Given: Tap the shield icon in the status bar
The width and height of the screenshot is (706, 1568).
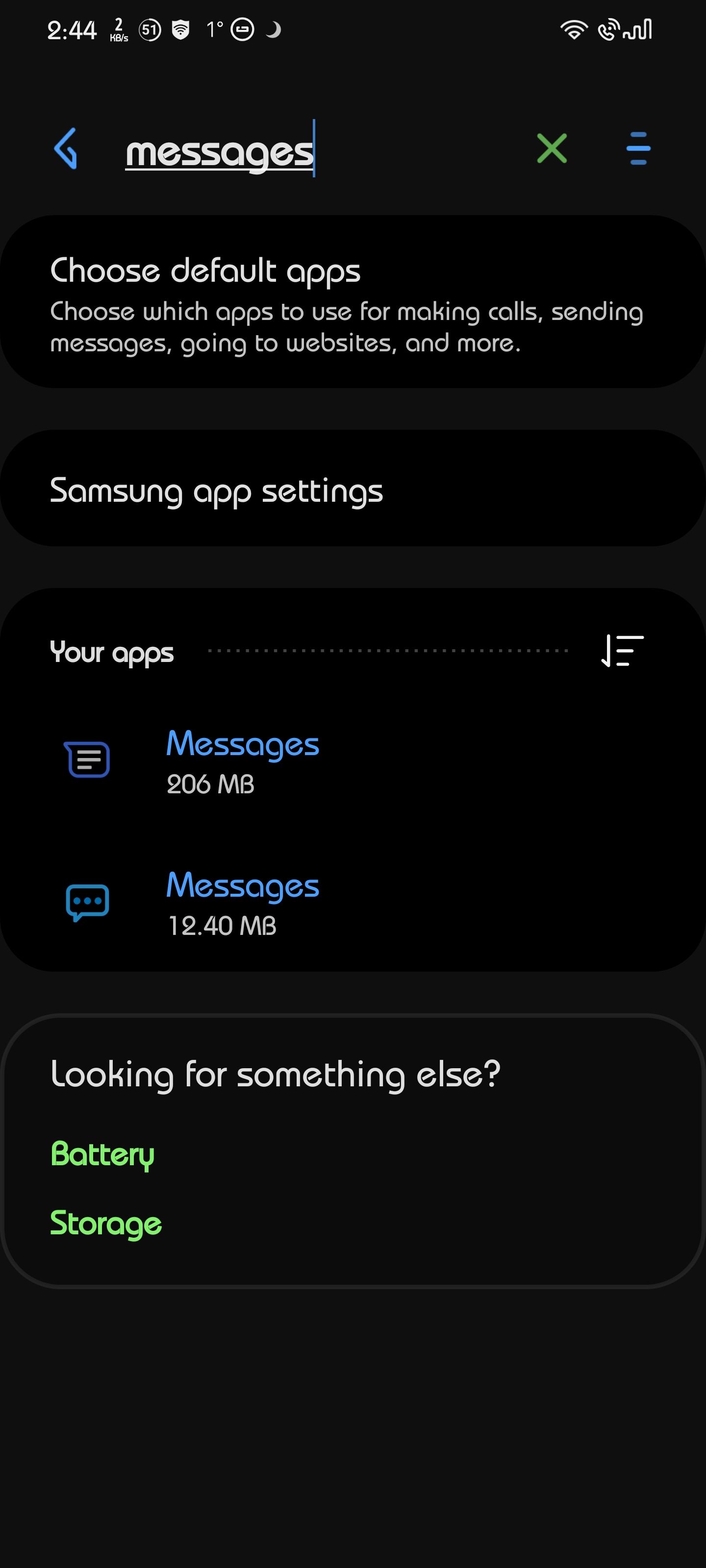Looking at the screenshot, I should click(x=181, y=28).
